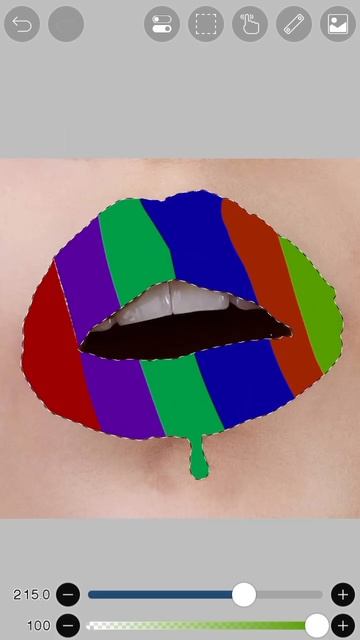Increase the 215.0 value with plus
This screenshot has height=640, width=360.
(343, 594)
